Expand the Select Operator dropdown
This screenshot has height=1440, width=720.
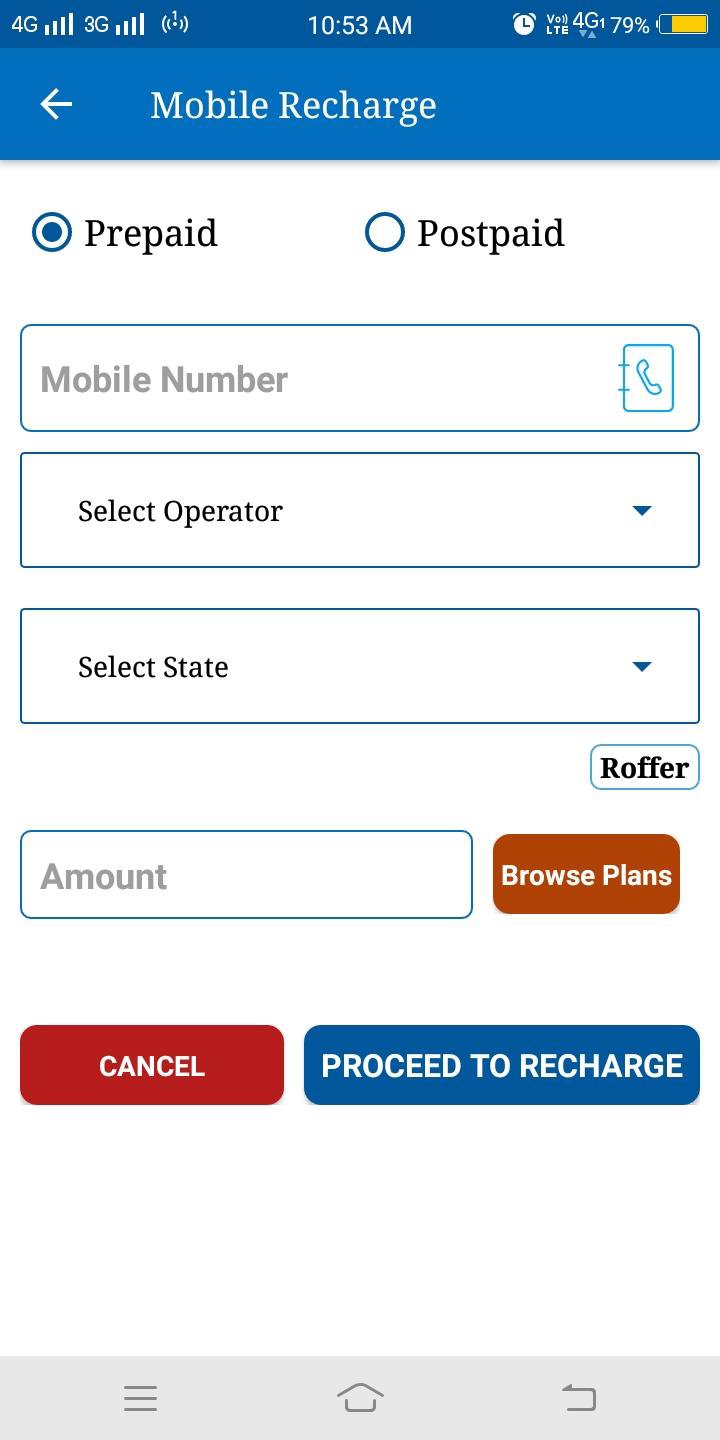[x=360, y=510]
